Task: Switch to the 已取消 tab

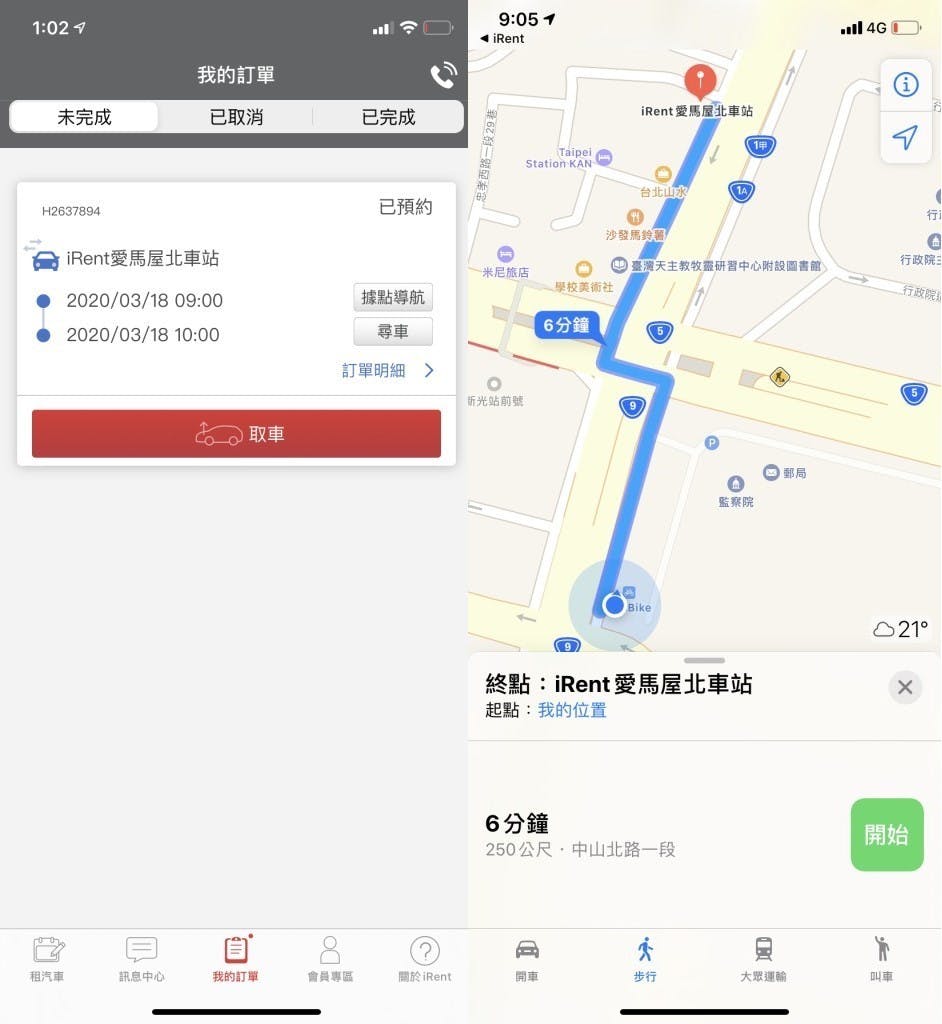Action: pos(236,117)
